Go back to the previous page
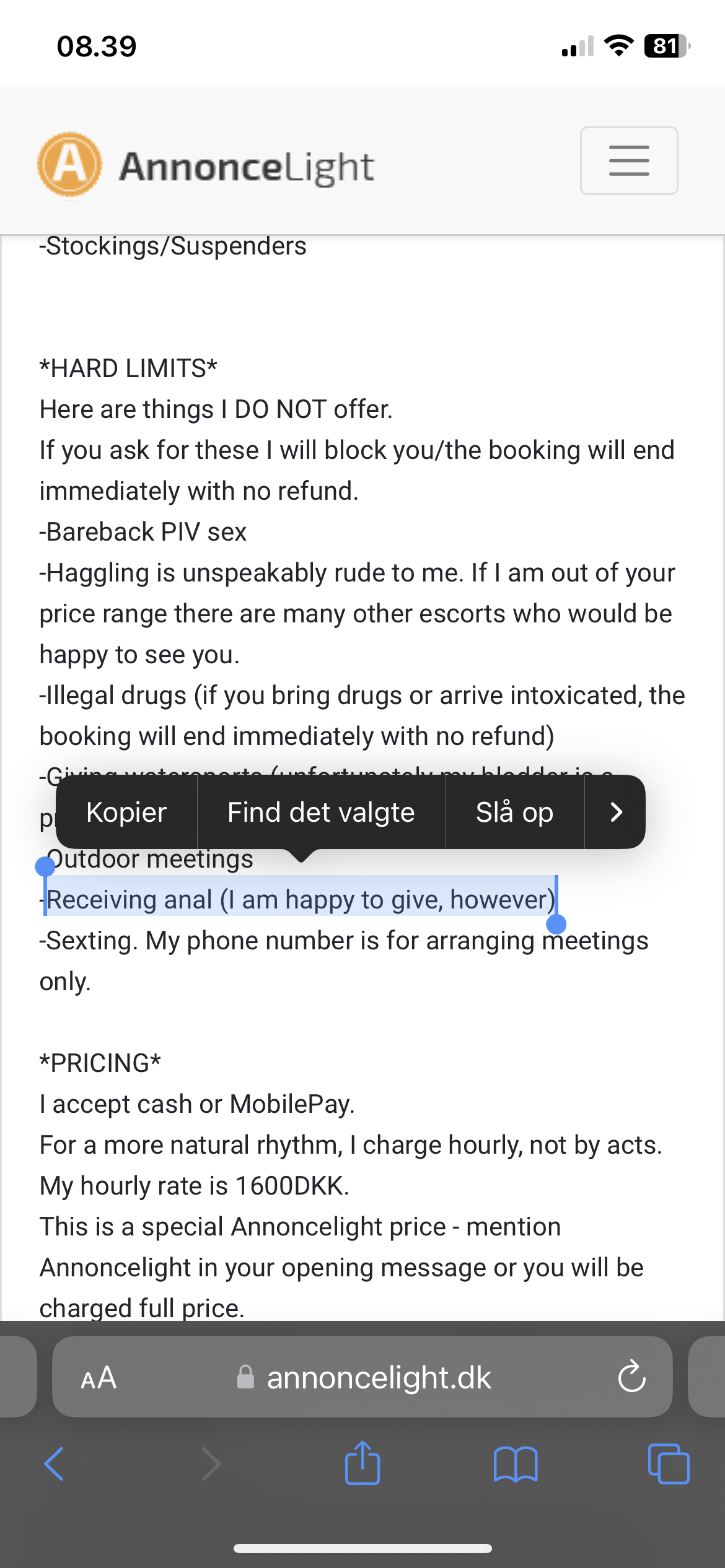The width and height of the screenshot is (725, 1568). (54, 1464)
